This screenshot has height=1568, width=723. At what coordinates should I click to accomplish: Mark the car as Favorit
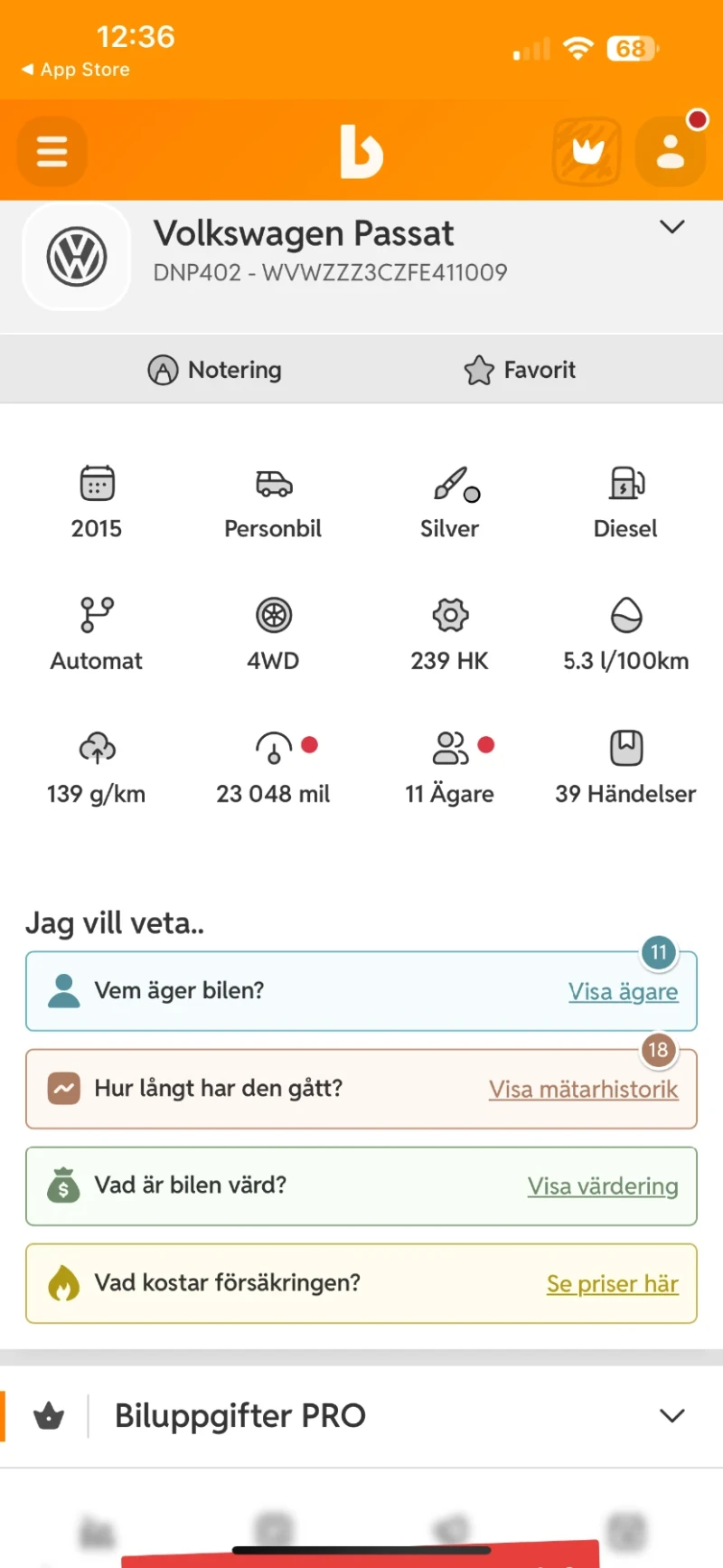(x=520, y=370)
